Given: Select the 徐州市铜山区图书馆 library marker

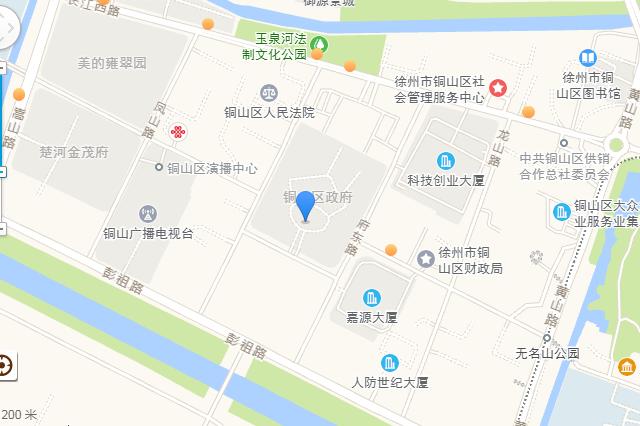Looking at the screenshot, I should [587, 59].
